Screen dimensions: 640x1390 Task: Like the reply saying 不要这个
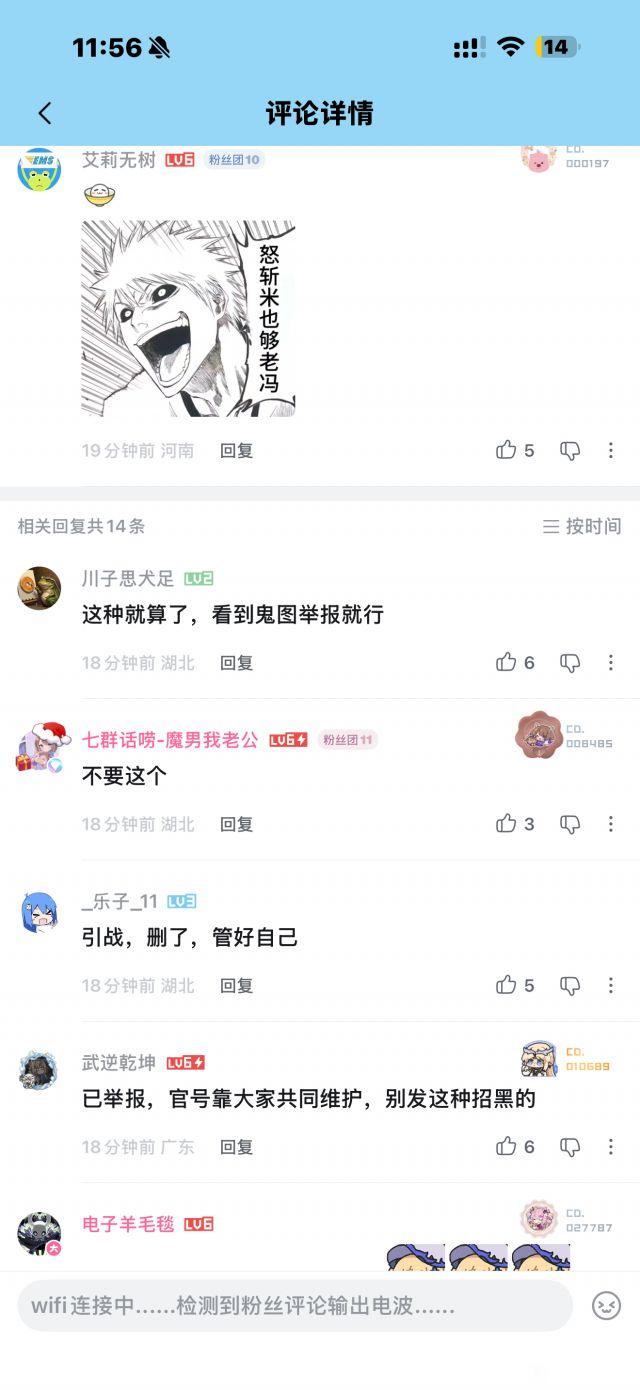point(507,824)
